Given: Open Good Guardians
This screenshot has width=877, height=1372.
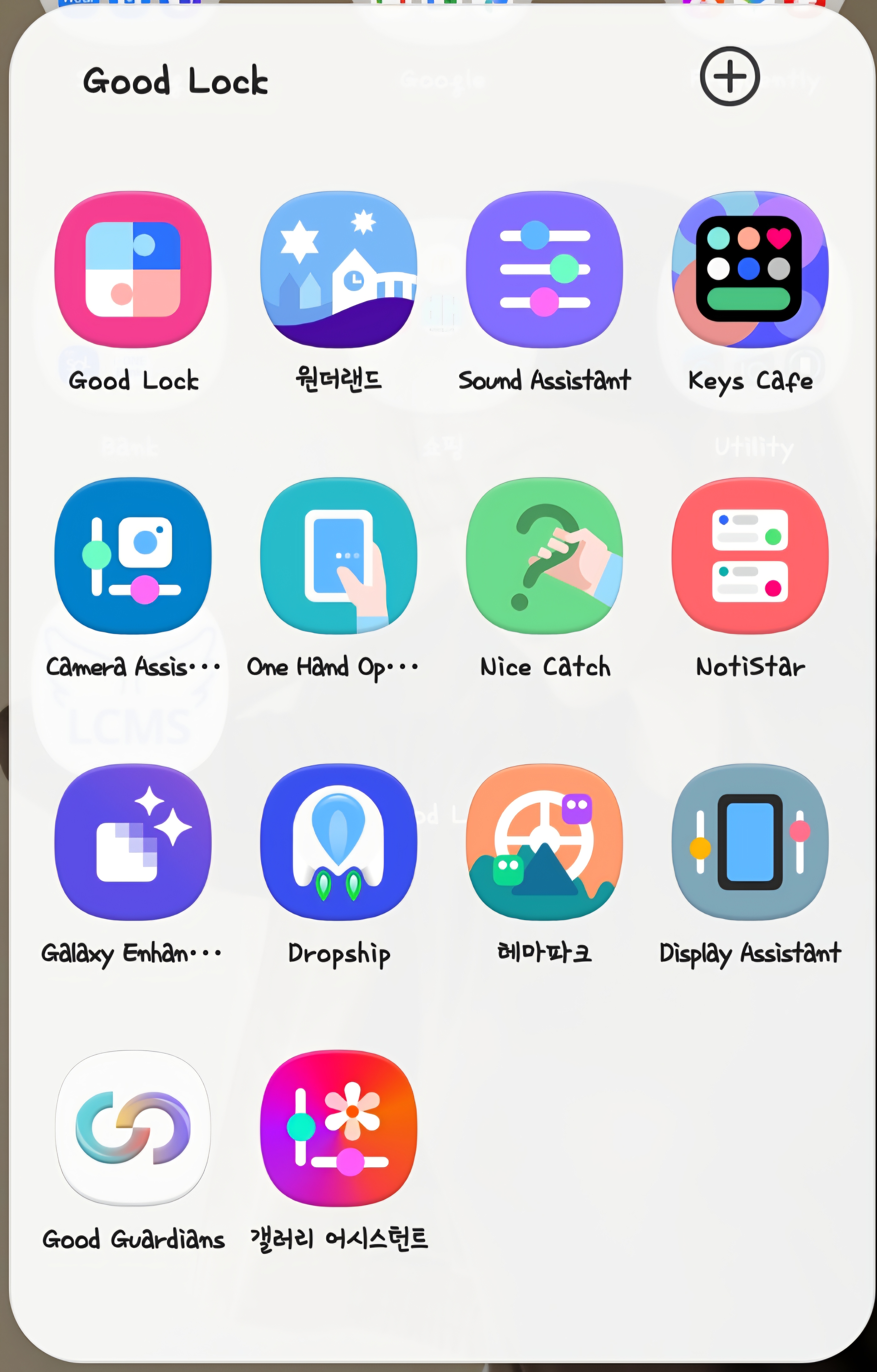Looking at the screenshot, I should [x=133, y=1128].
